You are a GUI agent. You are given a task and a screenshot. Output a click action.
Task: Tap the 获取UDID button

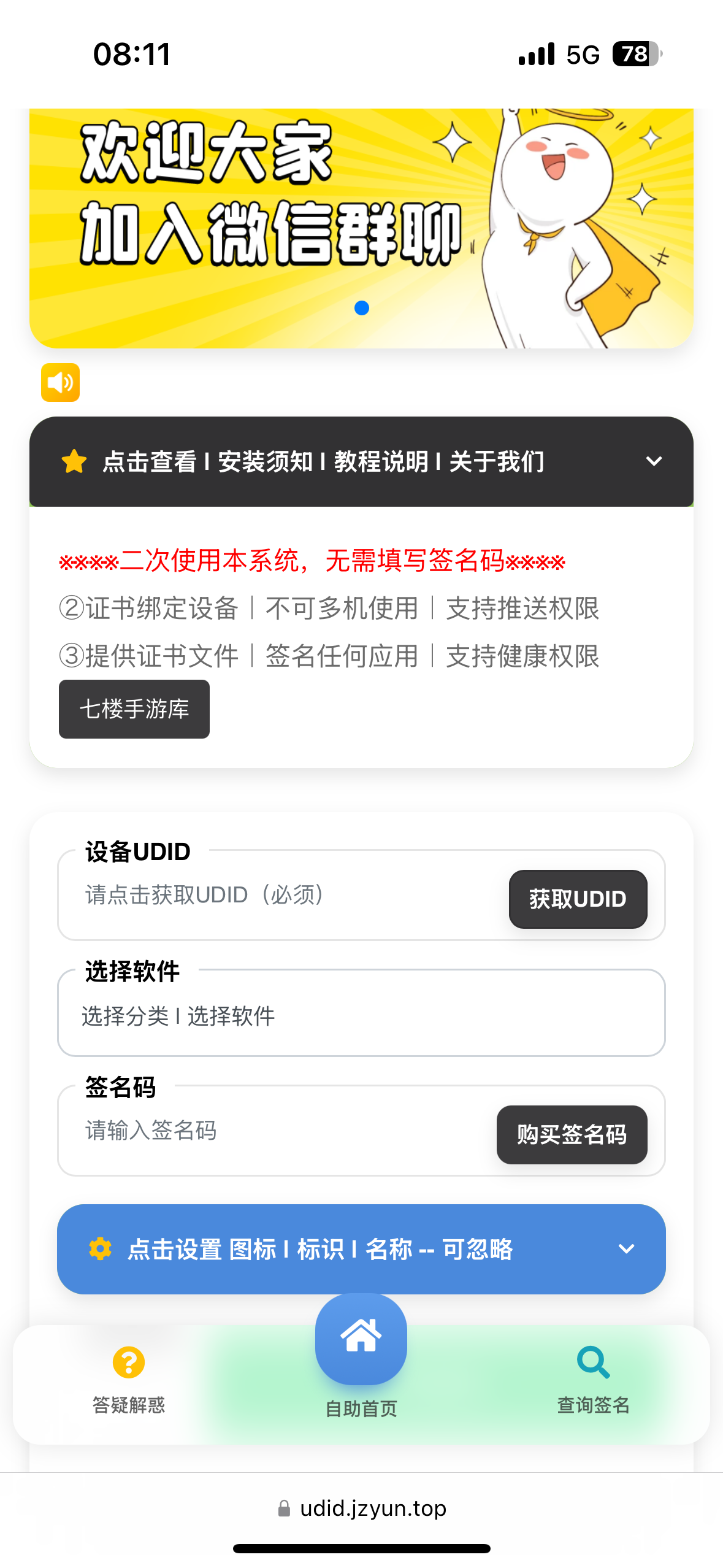(x=578, y=899)
